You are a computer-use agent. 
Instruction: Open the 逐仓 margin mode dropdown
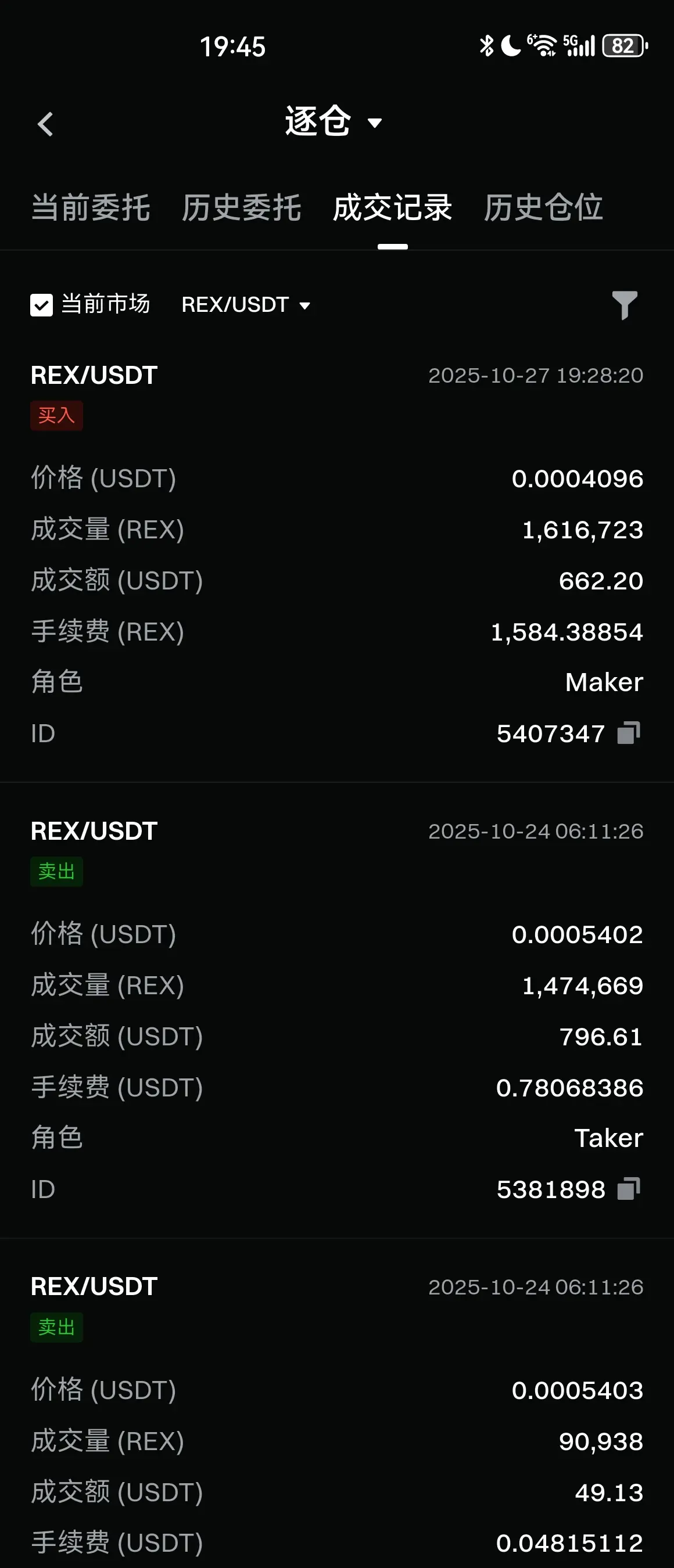[x=333, y=122]
